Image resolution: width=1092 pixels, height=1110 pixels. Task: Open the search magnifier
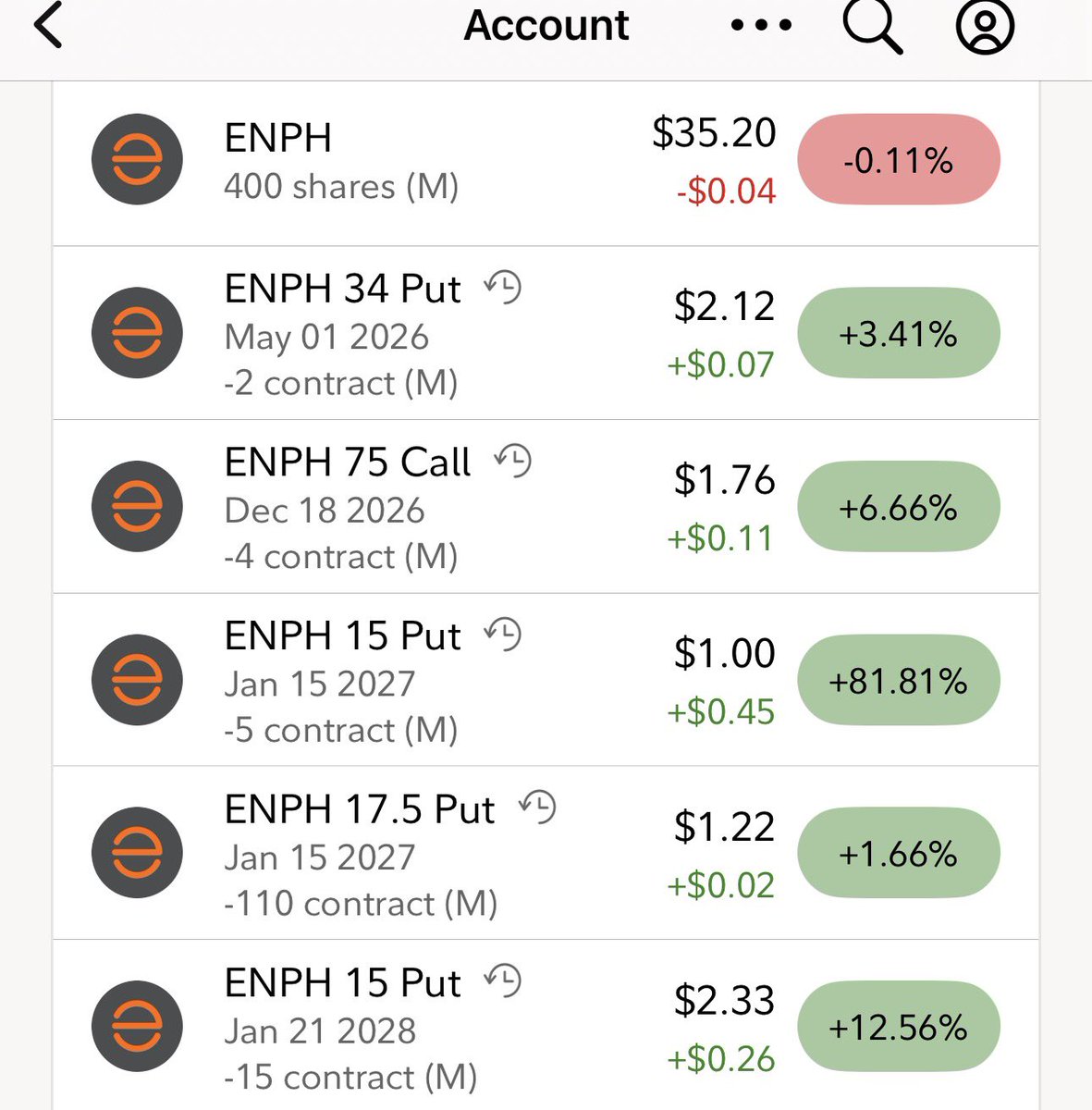[x=872, y=26]
